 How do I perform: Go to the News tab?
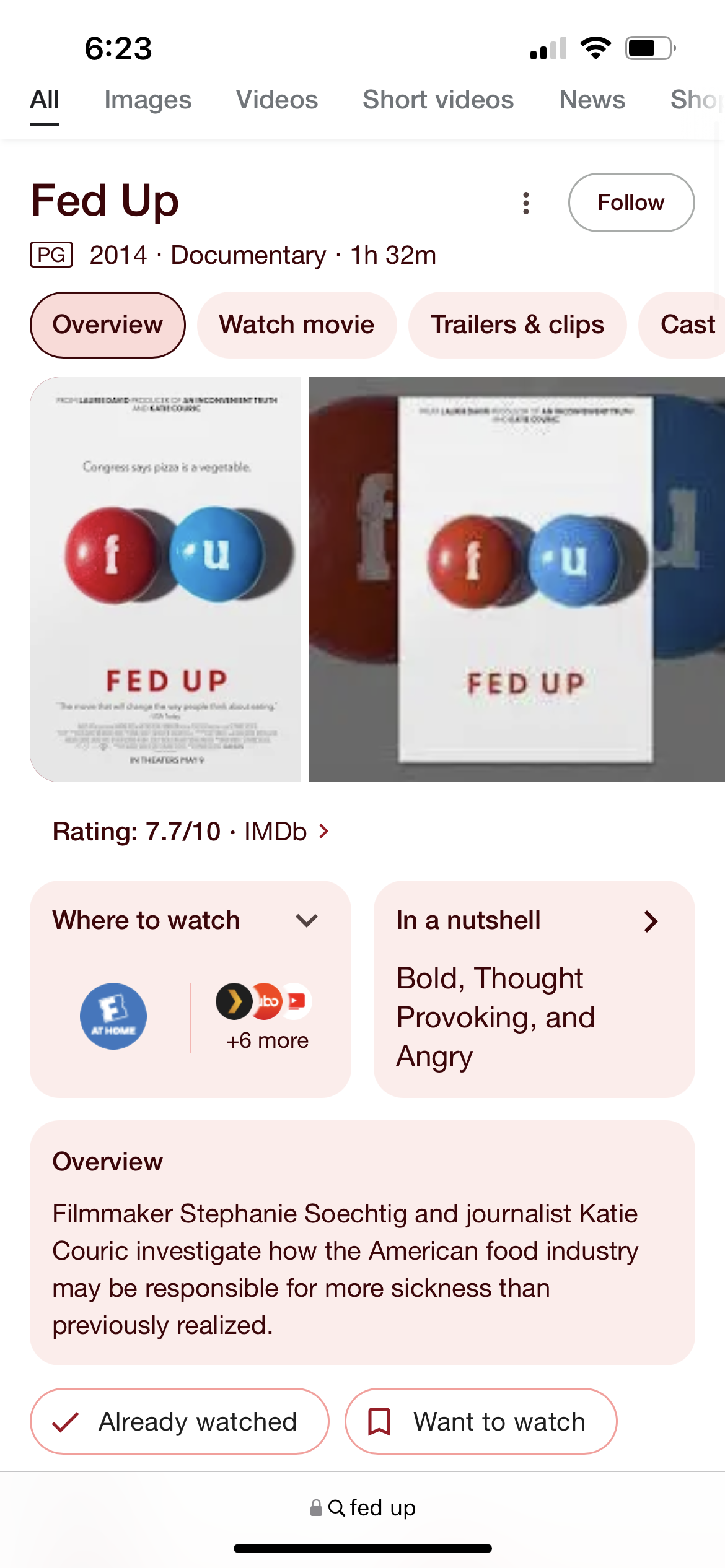coord(592,100)
